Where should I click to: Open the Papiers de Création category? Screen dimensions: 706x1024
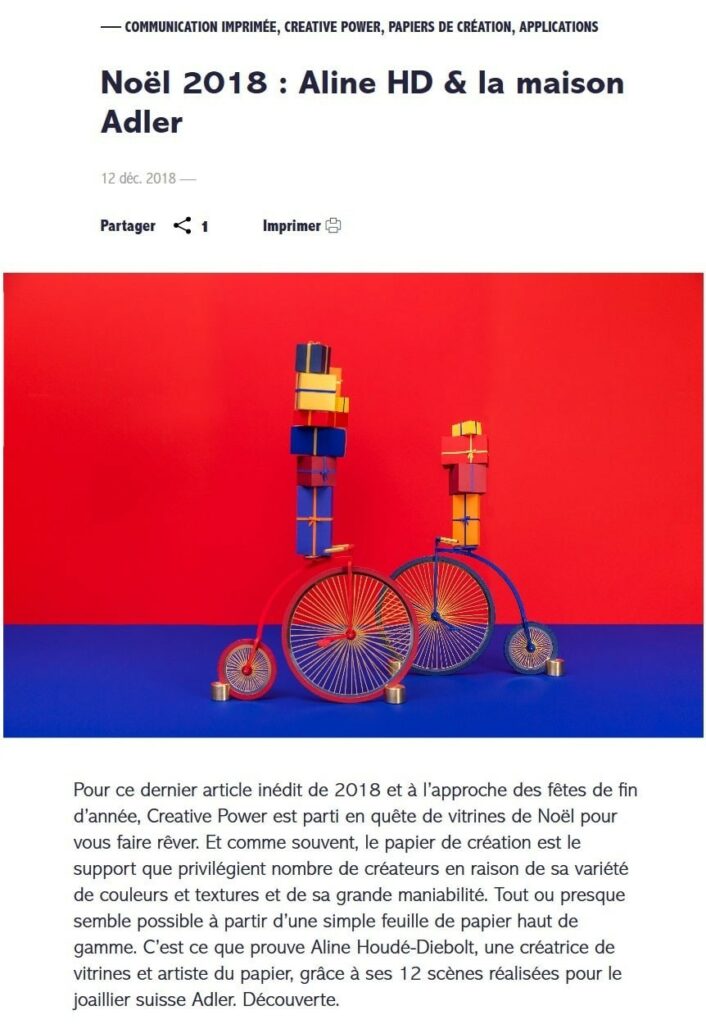[x=449, y=27]
